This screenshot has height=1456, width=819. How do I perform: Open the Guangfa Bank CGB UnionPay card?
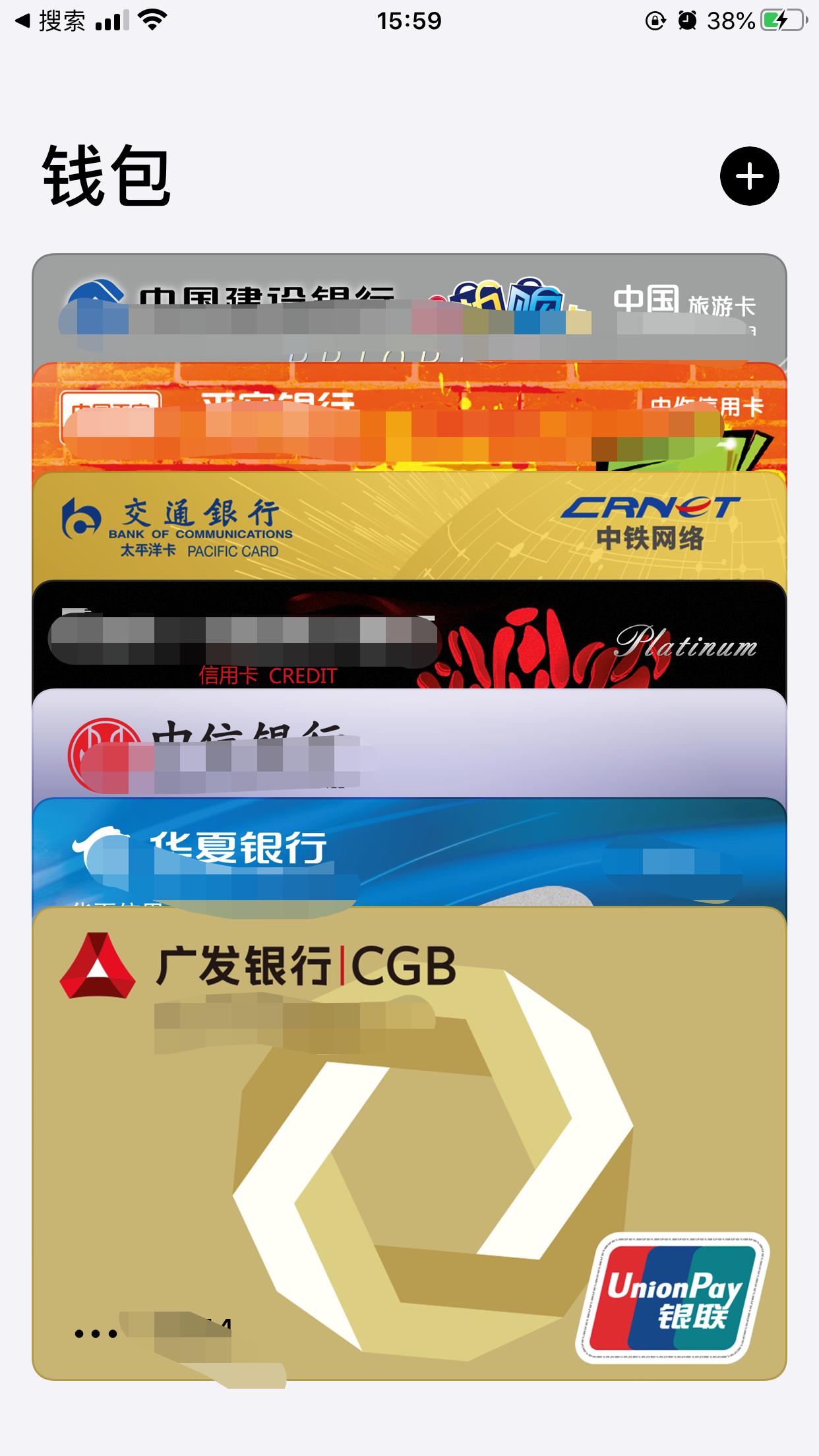coord(409,1141)
